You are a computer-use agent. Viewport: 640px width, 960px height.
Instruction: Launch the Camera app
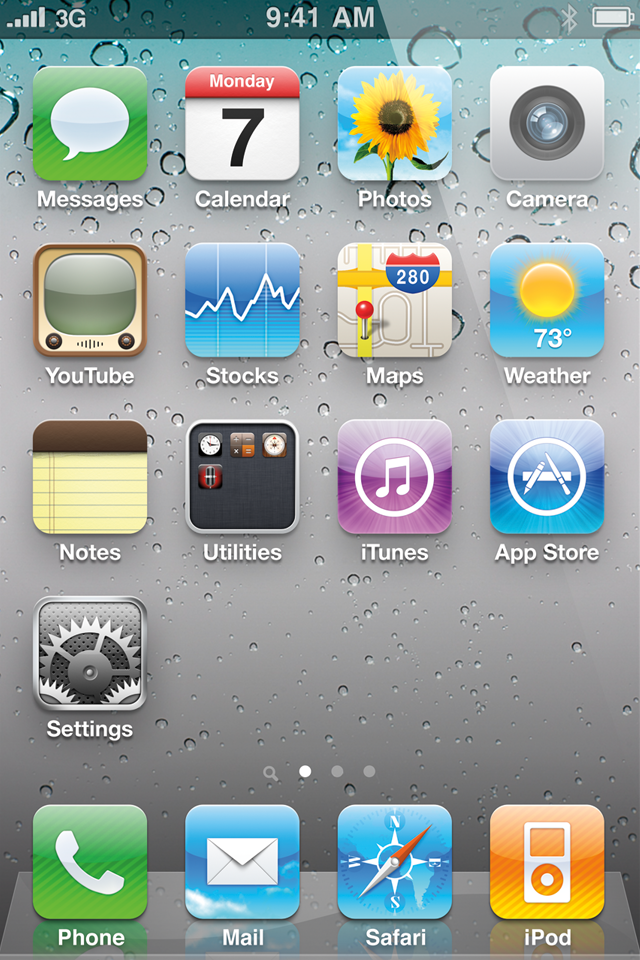547,124
